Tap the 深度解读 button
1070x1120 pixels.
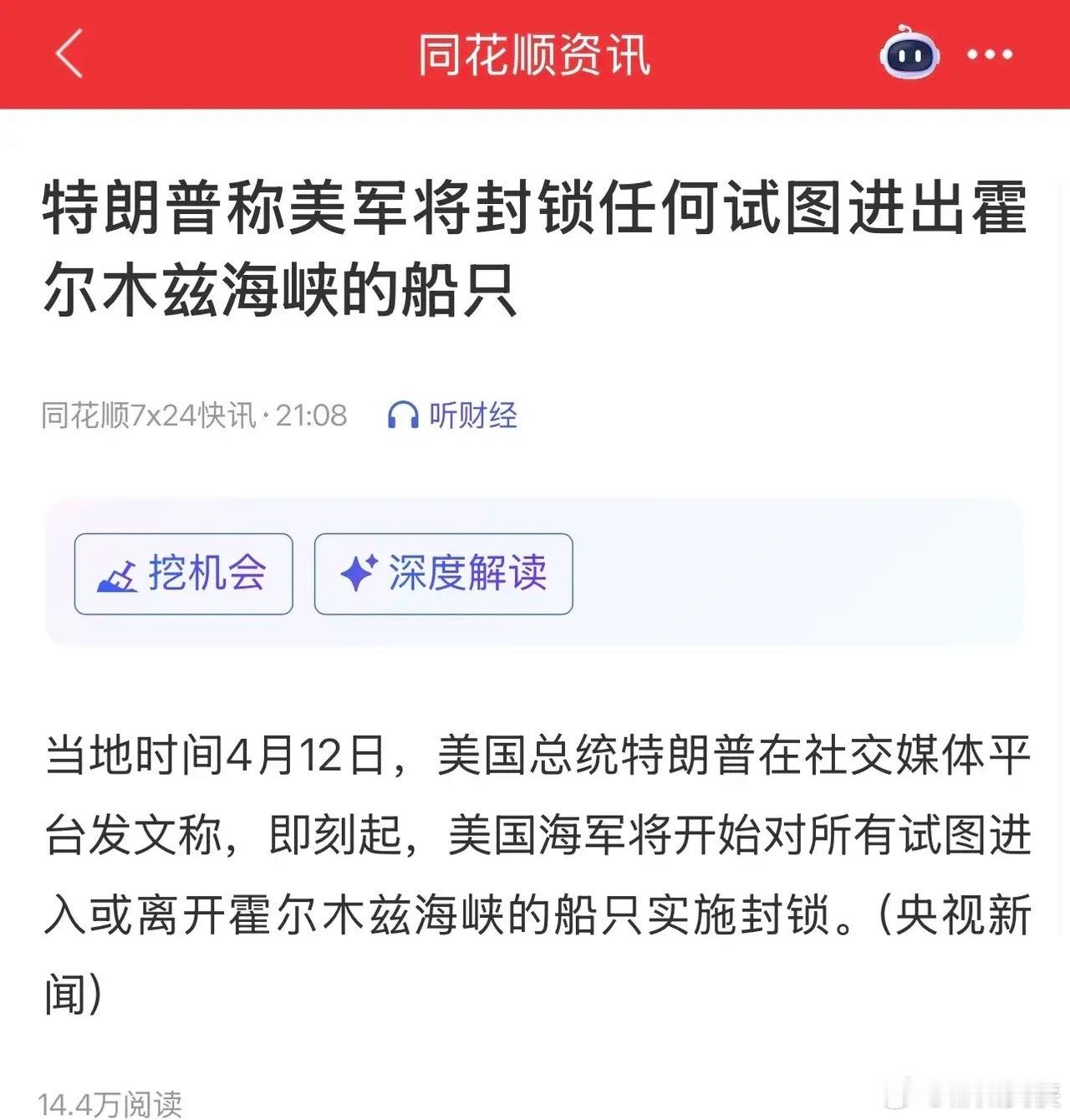click(x=441, y=573)
